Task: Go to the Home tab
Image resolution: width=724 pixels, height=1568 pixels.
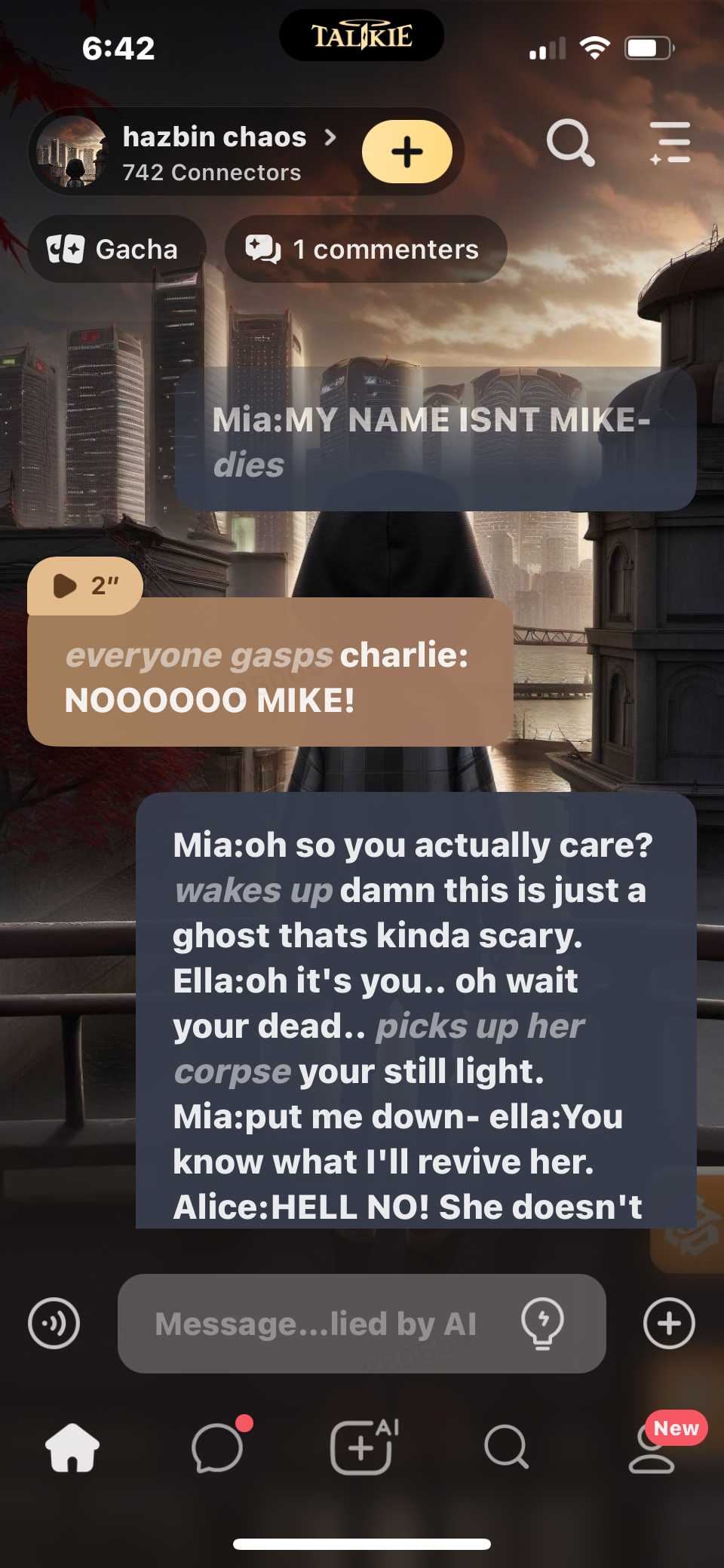Action: coord(72,1447)
